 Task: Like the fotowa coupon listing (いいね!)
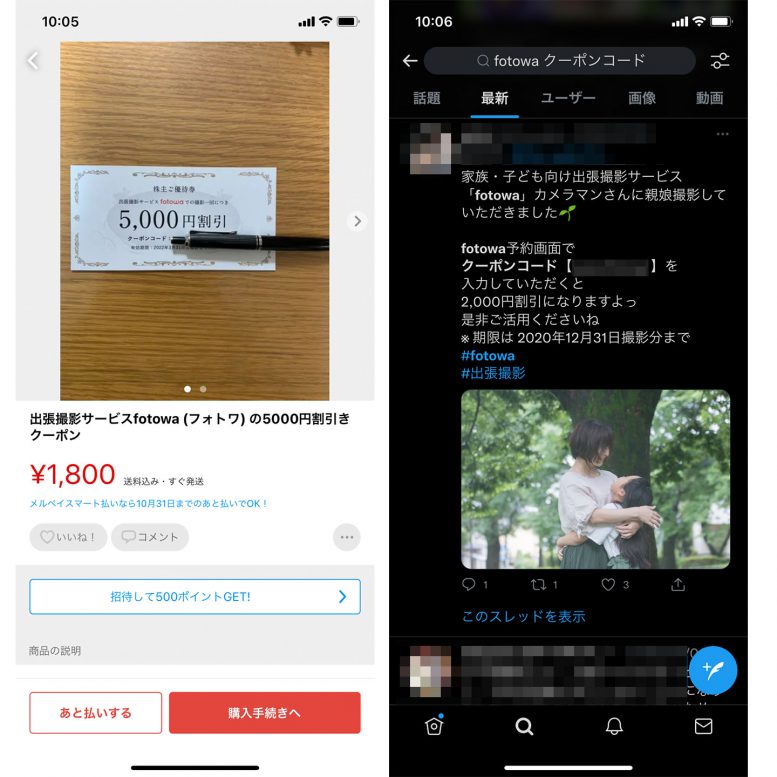click(x=67, y=537)
